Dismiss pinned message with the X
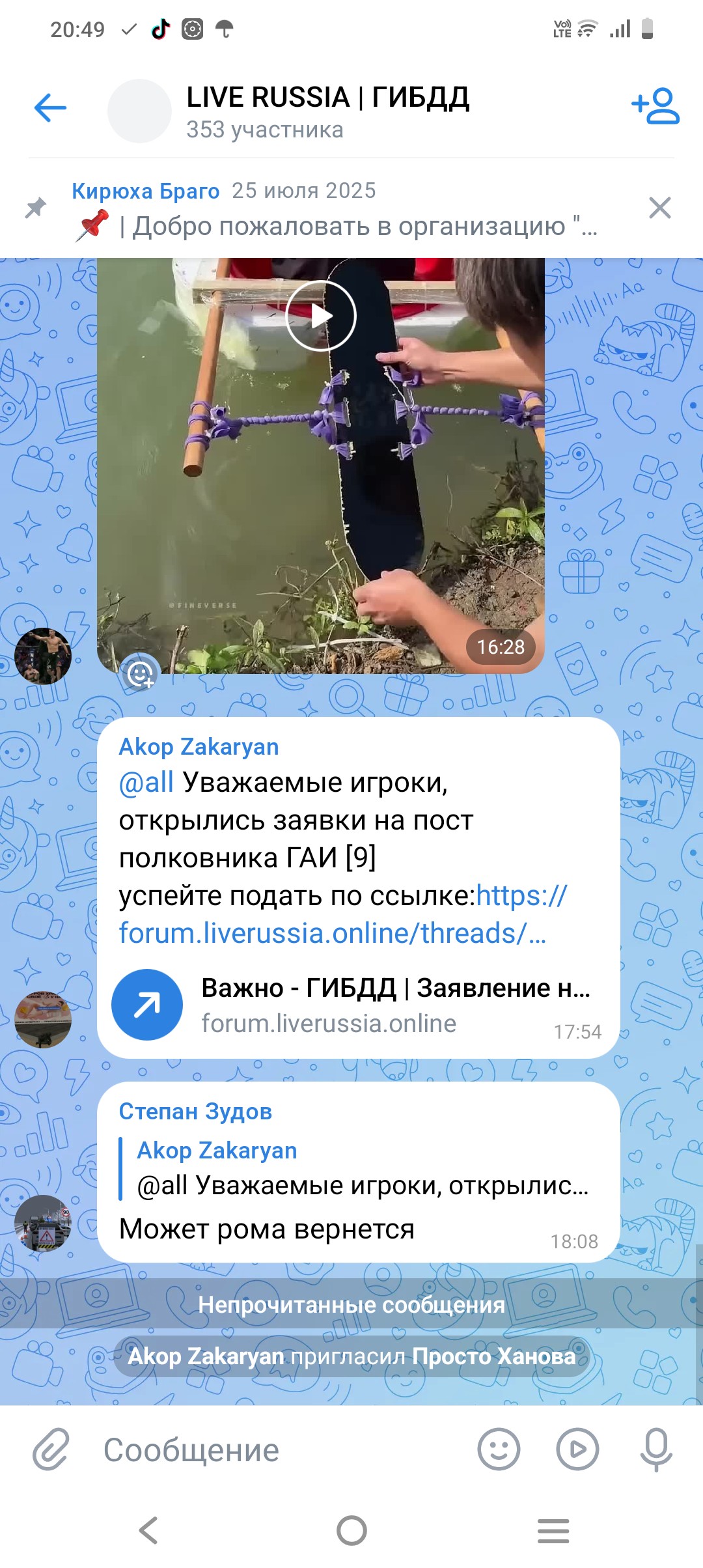The height and width of the screenshot is (1568, 703). pyautogui.click(x=659, y=208)
